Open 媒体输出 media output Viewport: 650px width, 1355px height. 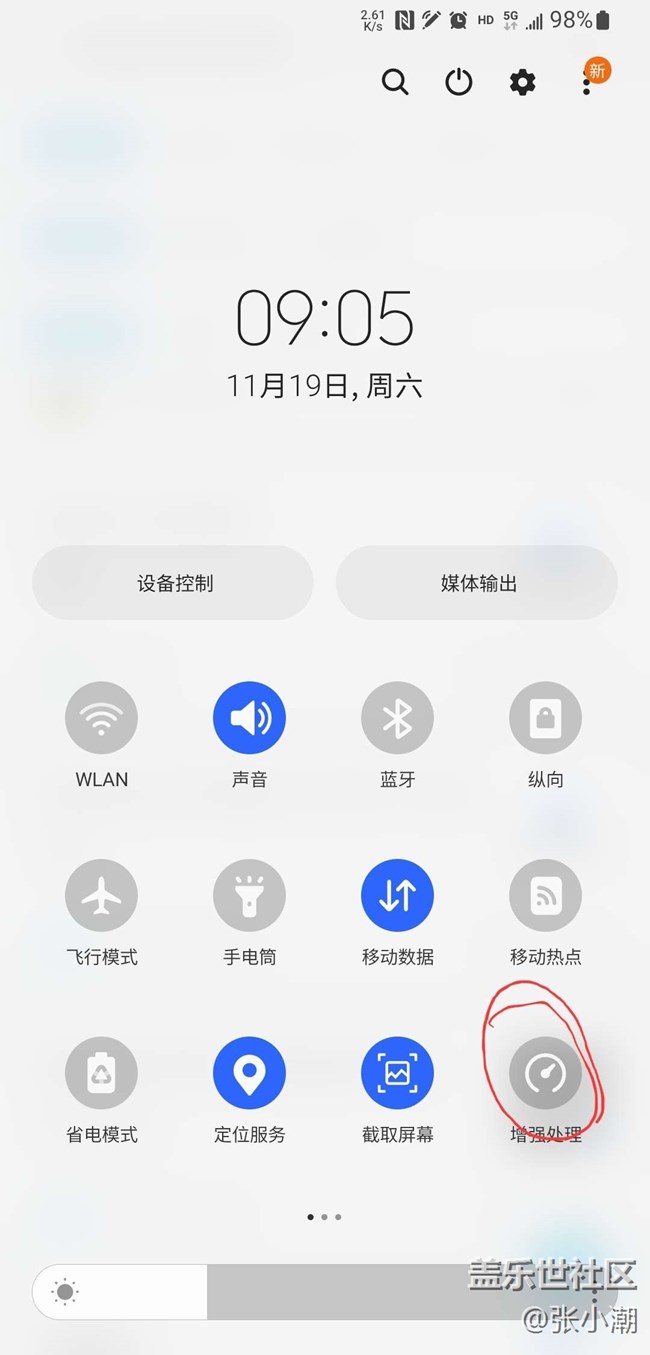pyautogui.click(x=477, y=583)
